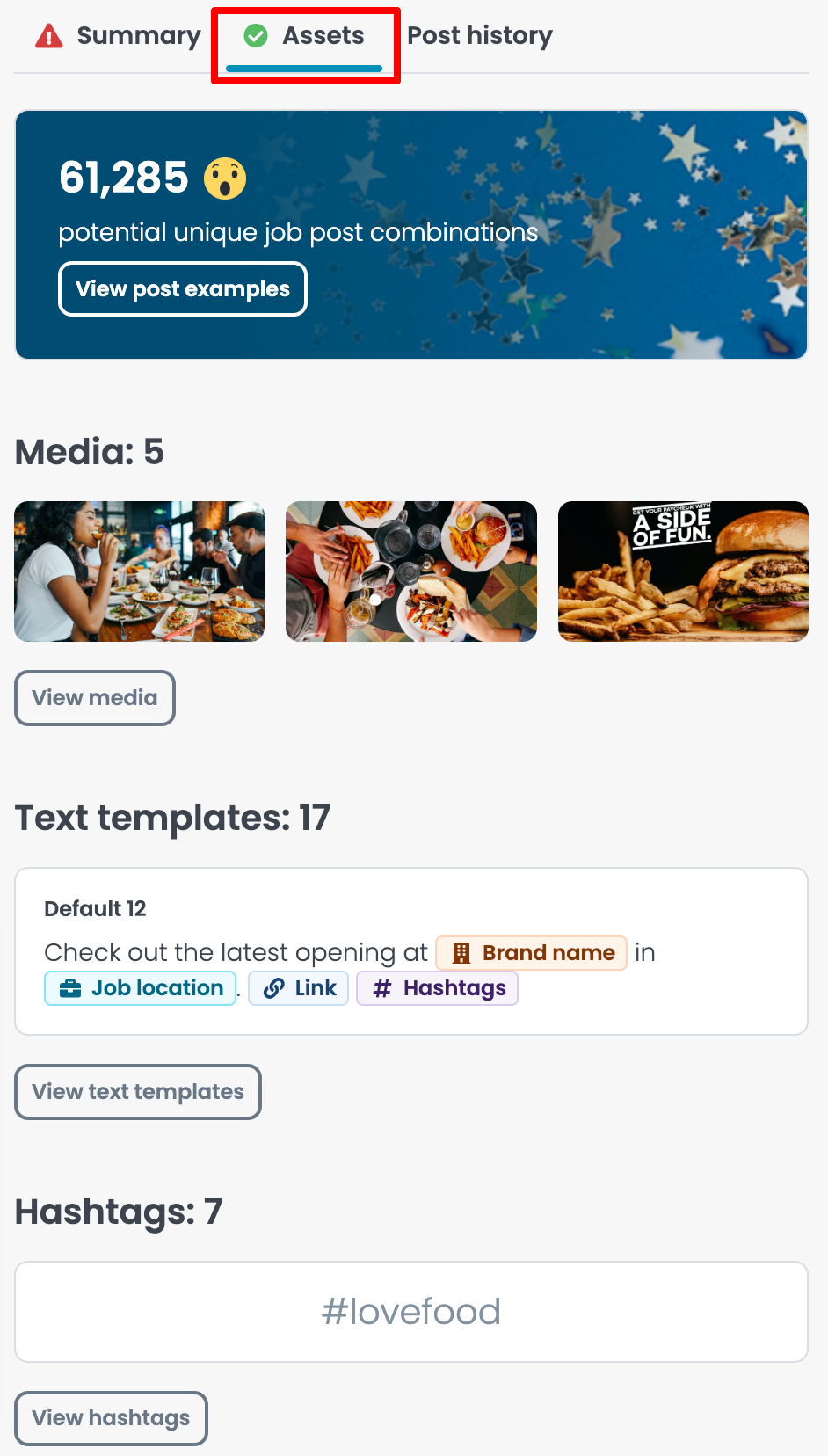Select the Assets tab
The image size is (828, 1456).
click(305, 36)
